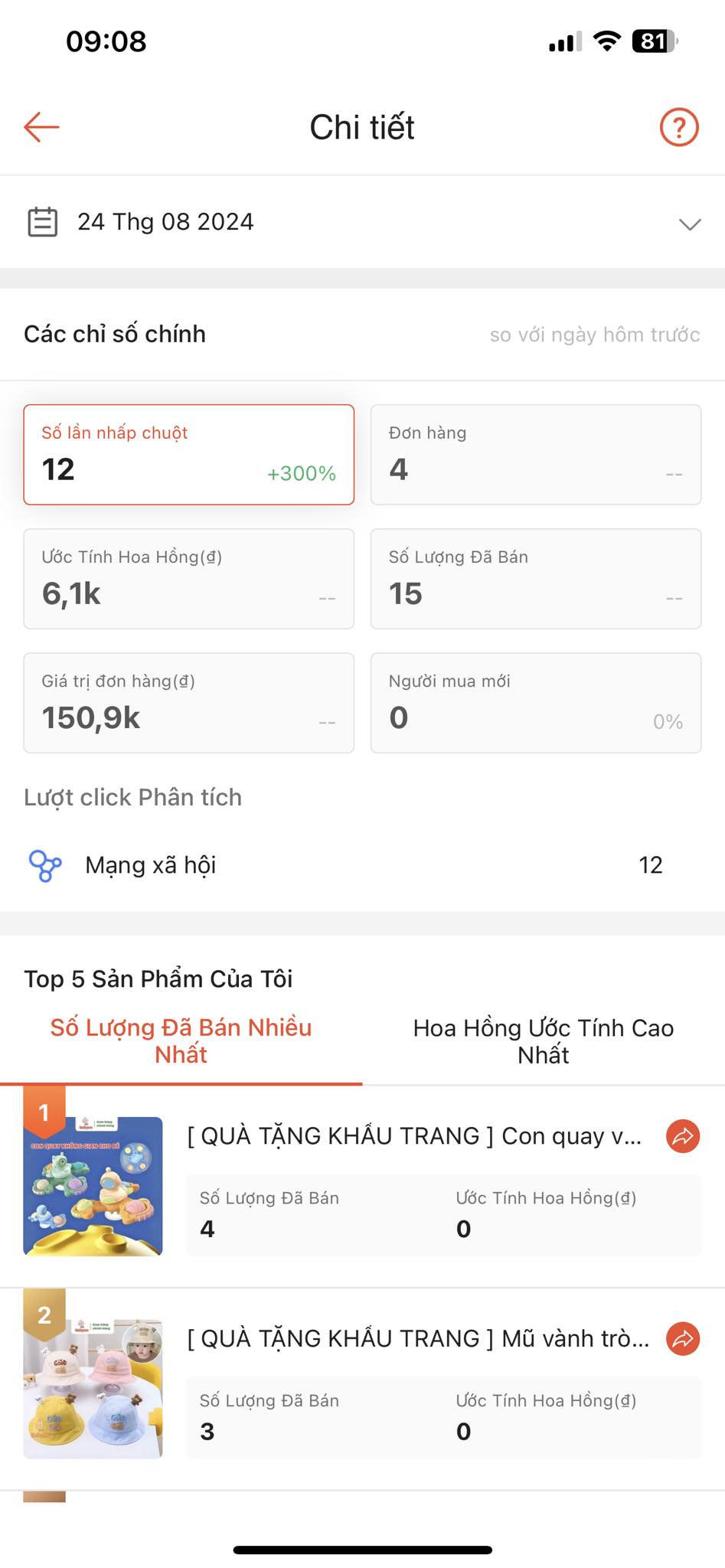
Task: Select the Người mua mới metric card
Action: pos(536,703)
